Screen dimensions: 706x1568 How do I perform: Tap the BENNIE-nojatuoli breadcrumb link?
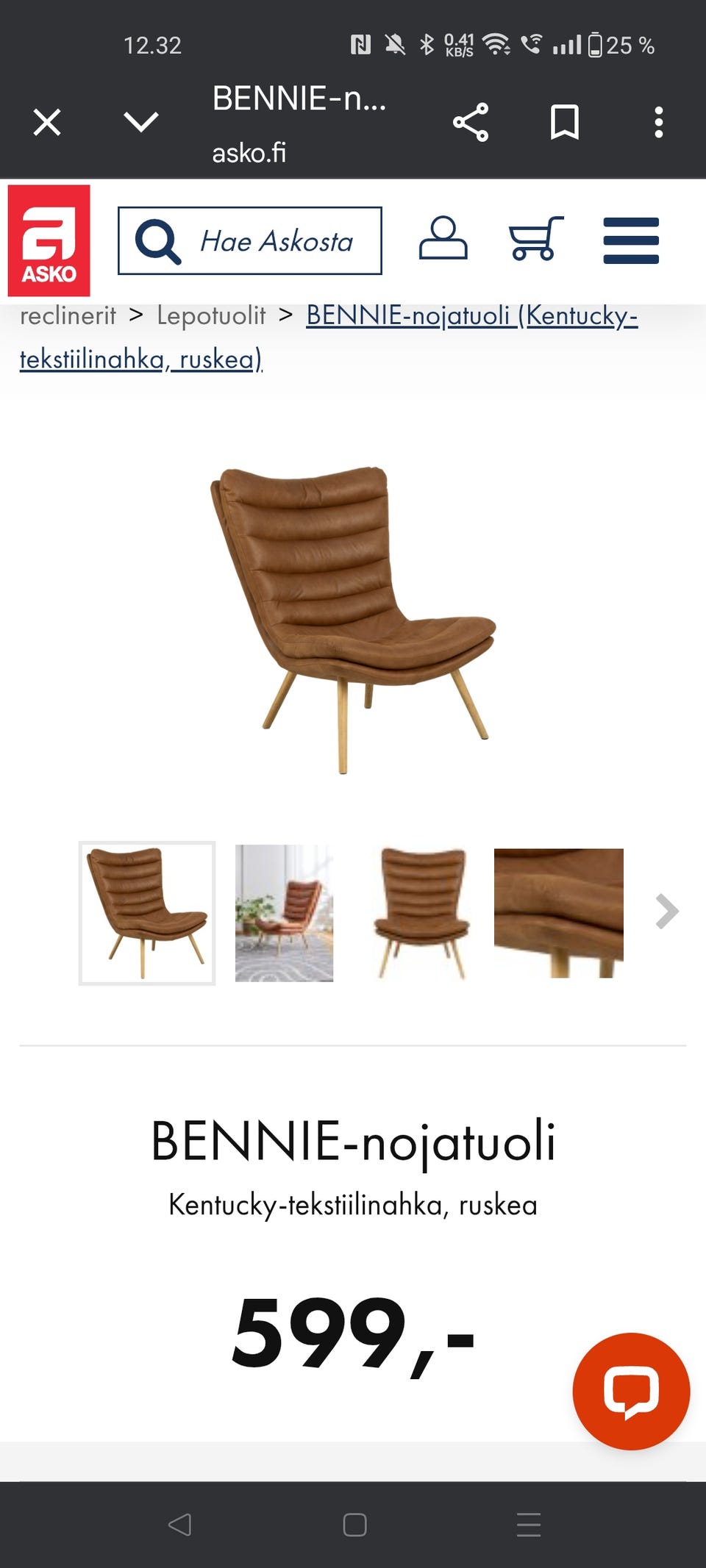471,315
